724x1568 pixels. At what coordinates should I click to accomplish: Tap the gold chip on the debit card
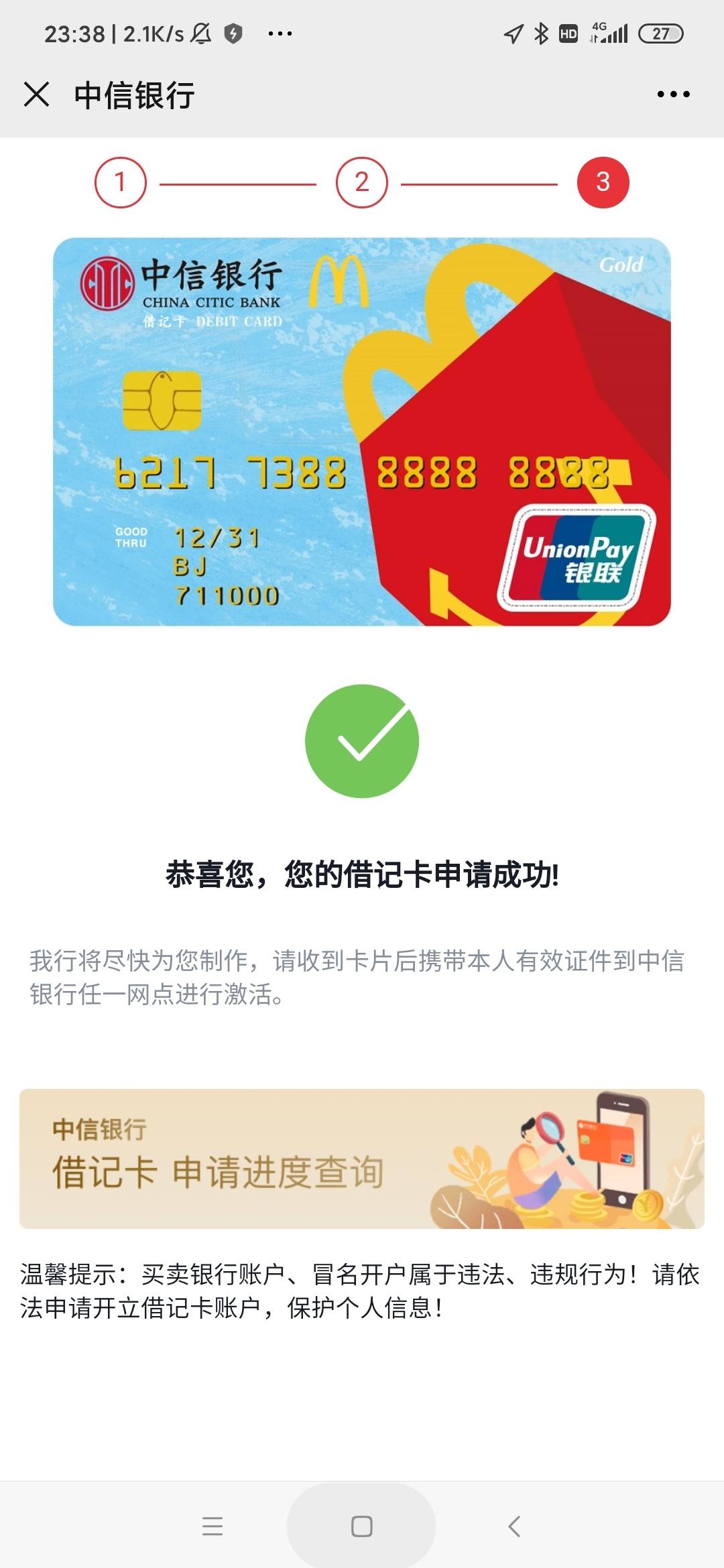pos(163,400)
